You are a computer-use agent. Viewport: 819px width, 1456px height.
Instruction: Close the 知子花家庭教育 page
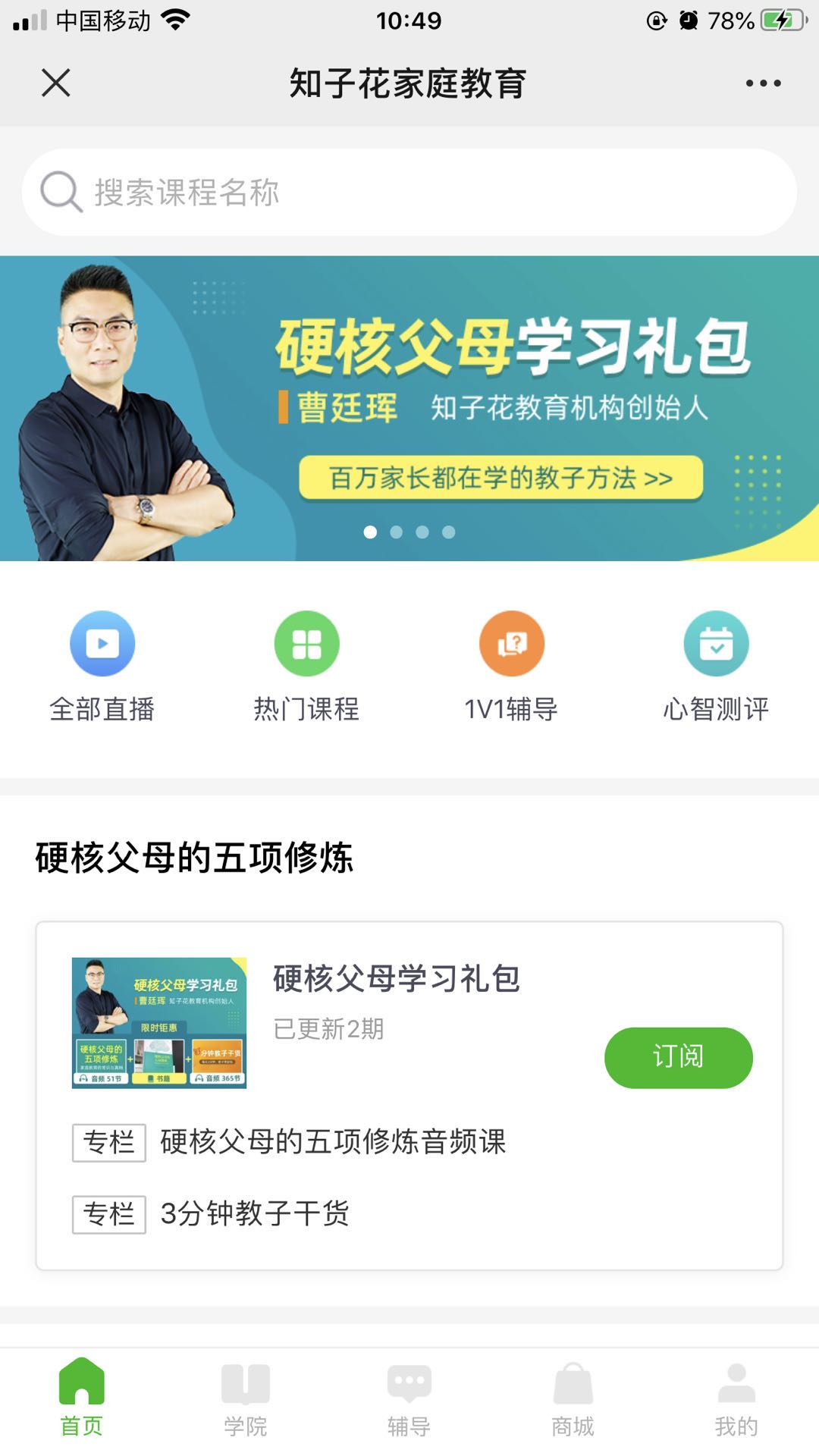pos(56,83)
